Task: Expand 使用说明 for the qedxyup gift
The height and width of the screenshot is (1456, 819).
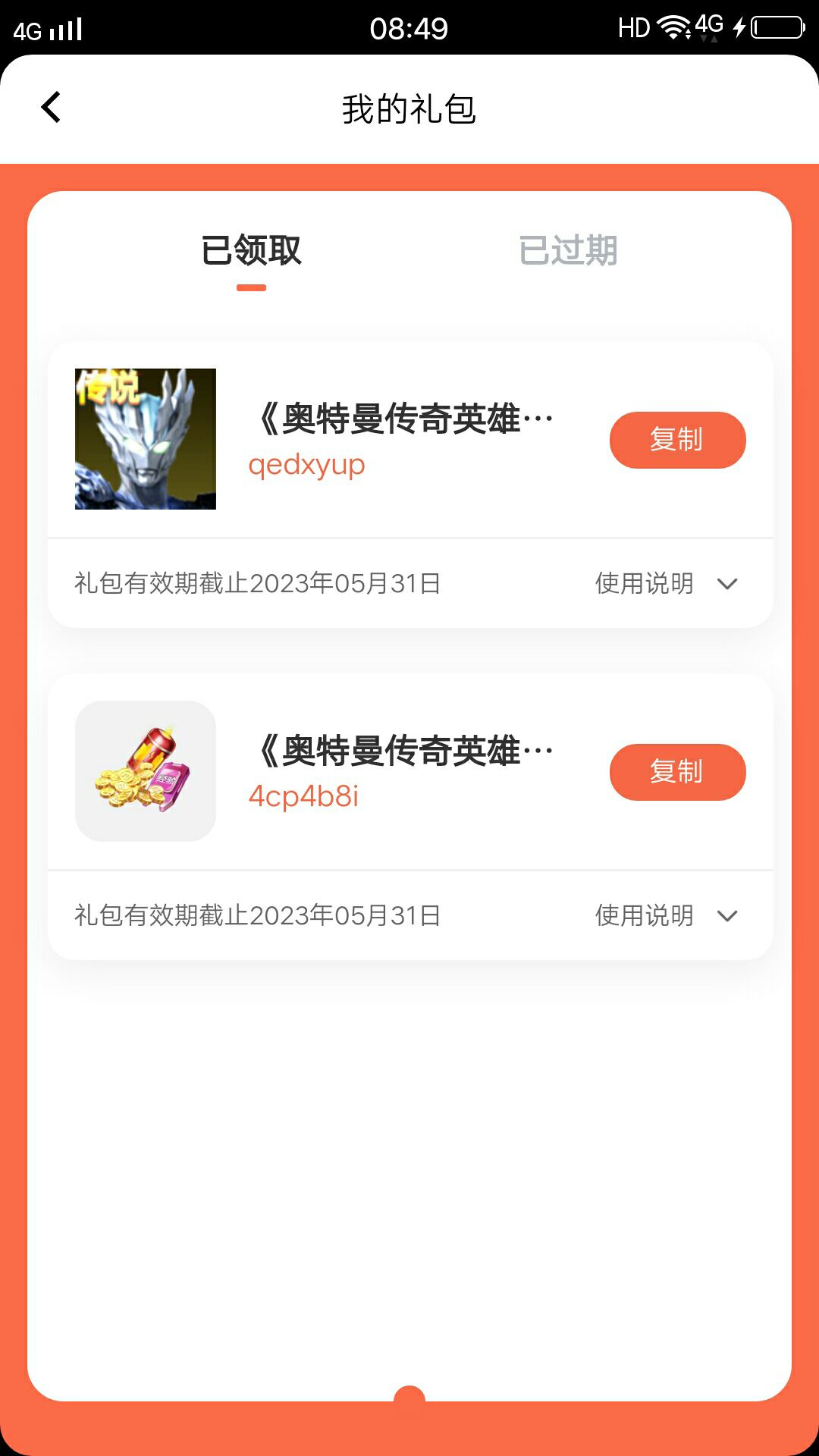Action: click(666, 583)
